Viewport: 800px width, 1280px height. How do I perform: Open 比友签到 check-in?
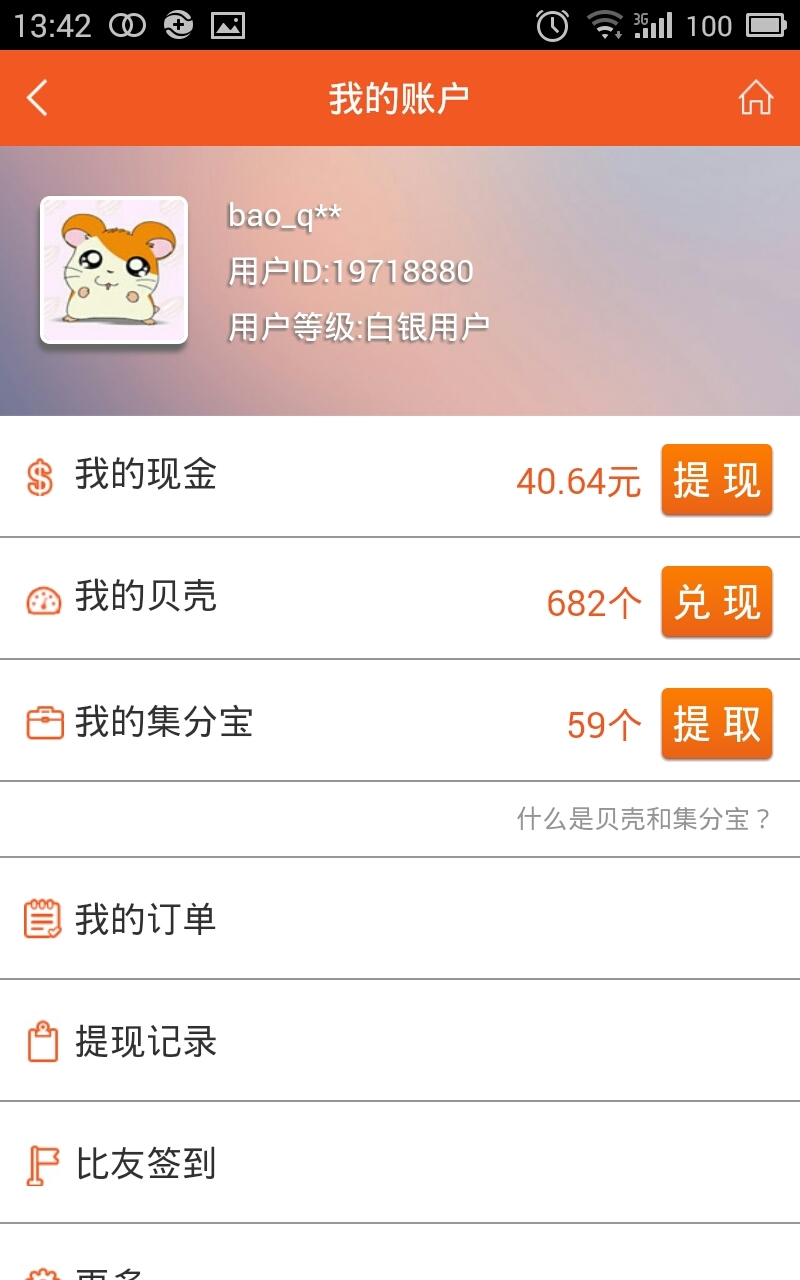(400, 1163)
